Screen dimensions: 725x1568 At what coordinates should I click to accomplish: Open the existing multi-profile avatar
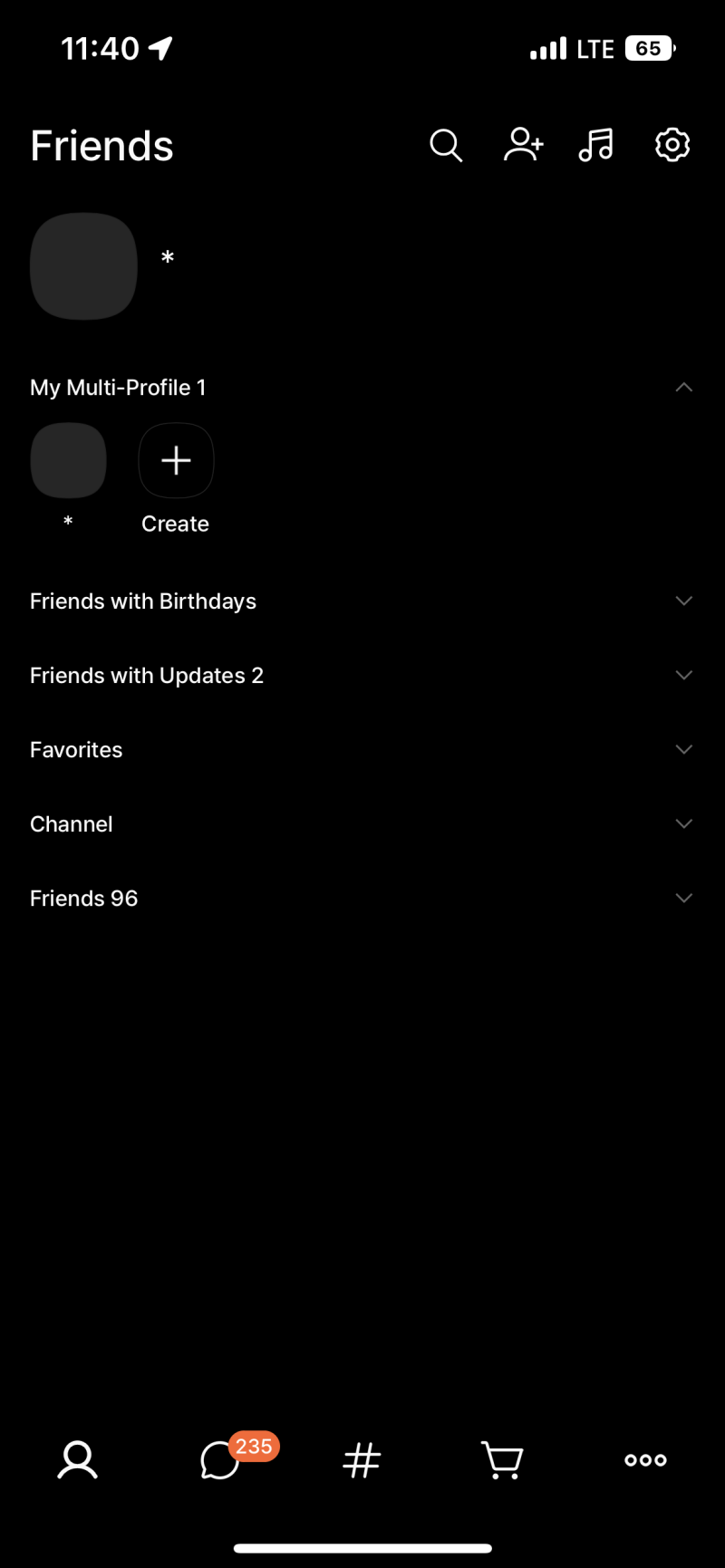69,461
